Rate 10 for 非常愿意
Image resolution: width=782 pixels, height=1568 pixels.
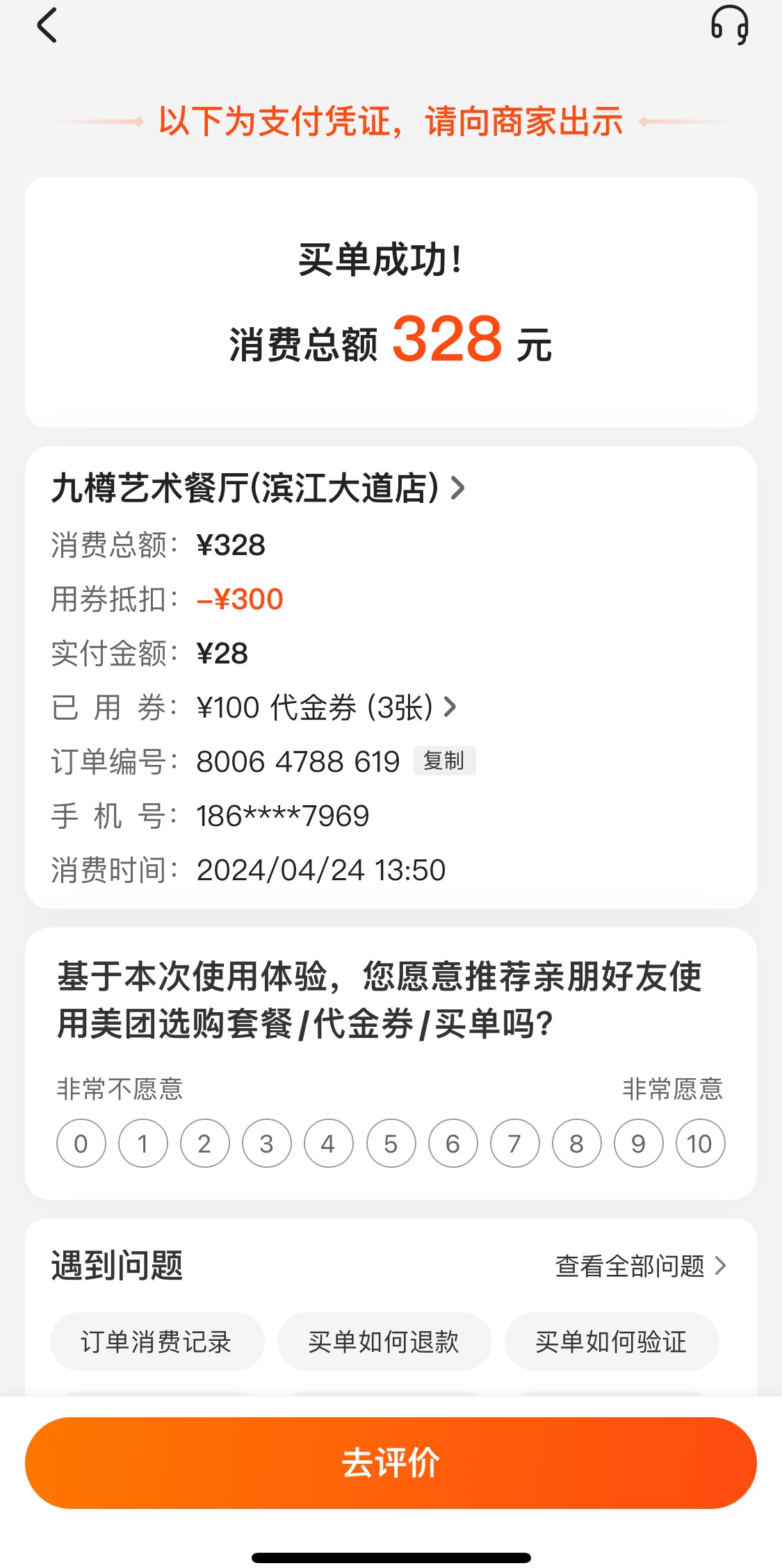tap(701, 1144)
